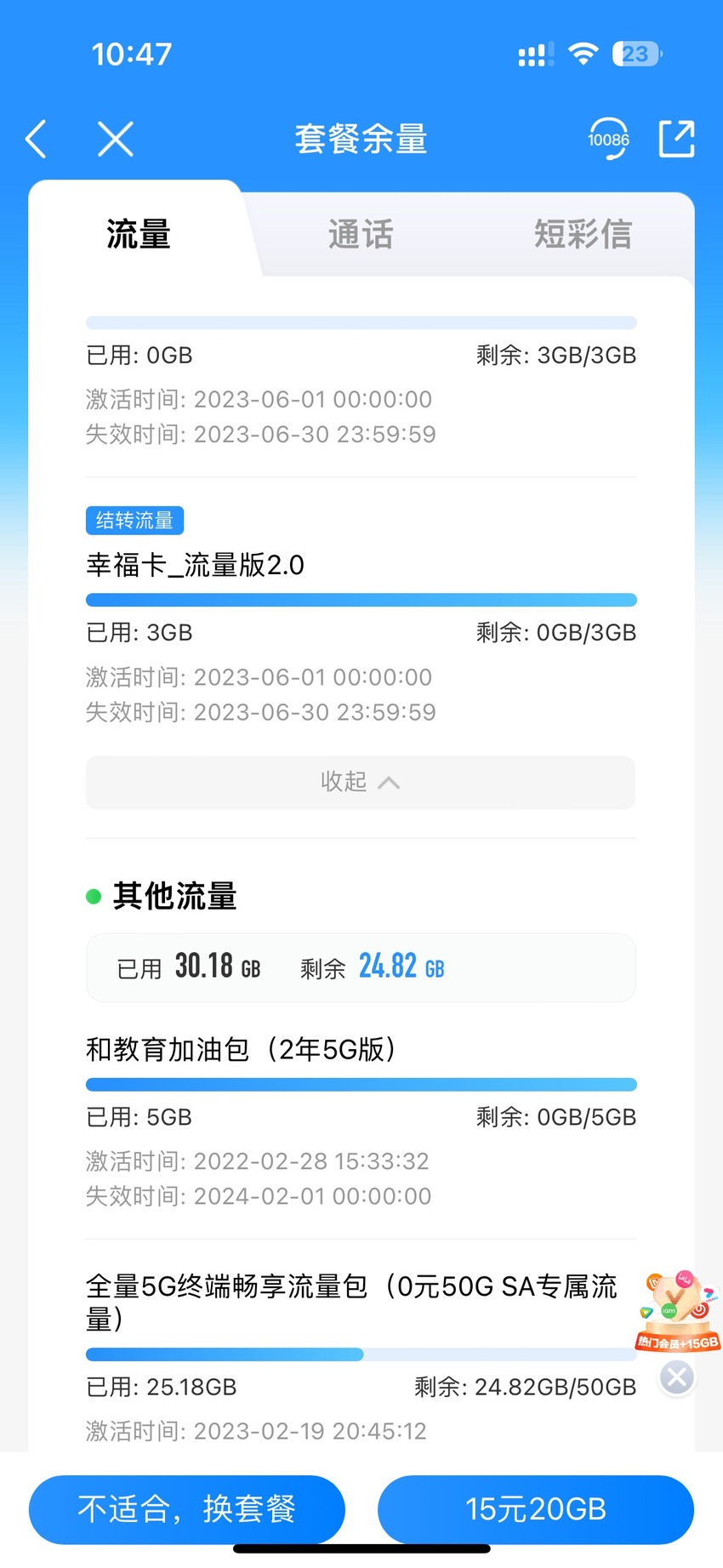723x1568 pixels.
Task: Switch to the 通话 tab
Action: tap(361, 234)
